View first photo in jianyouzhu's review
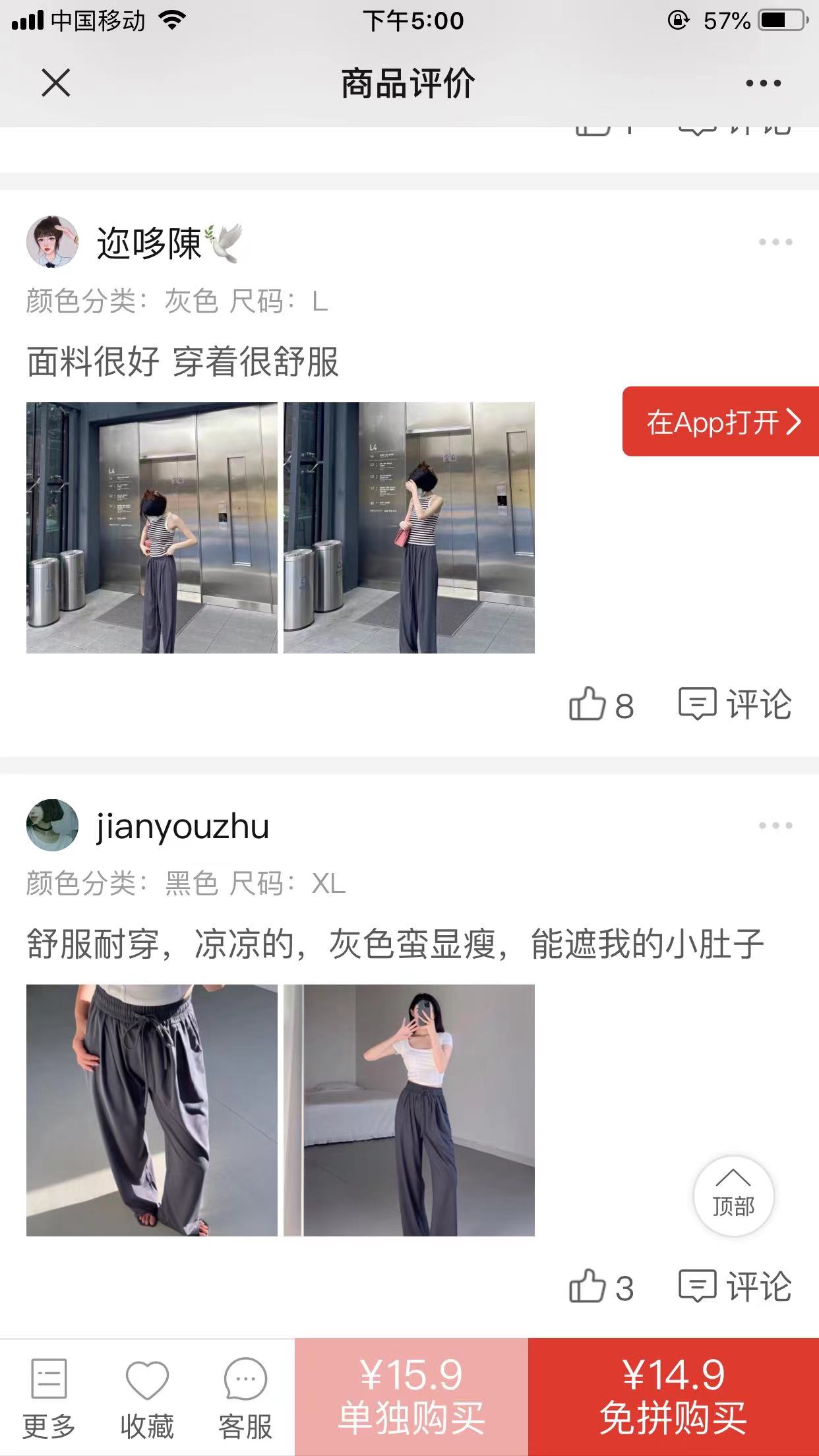This screenshot has width=819, height=1456. 152,1110
